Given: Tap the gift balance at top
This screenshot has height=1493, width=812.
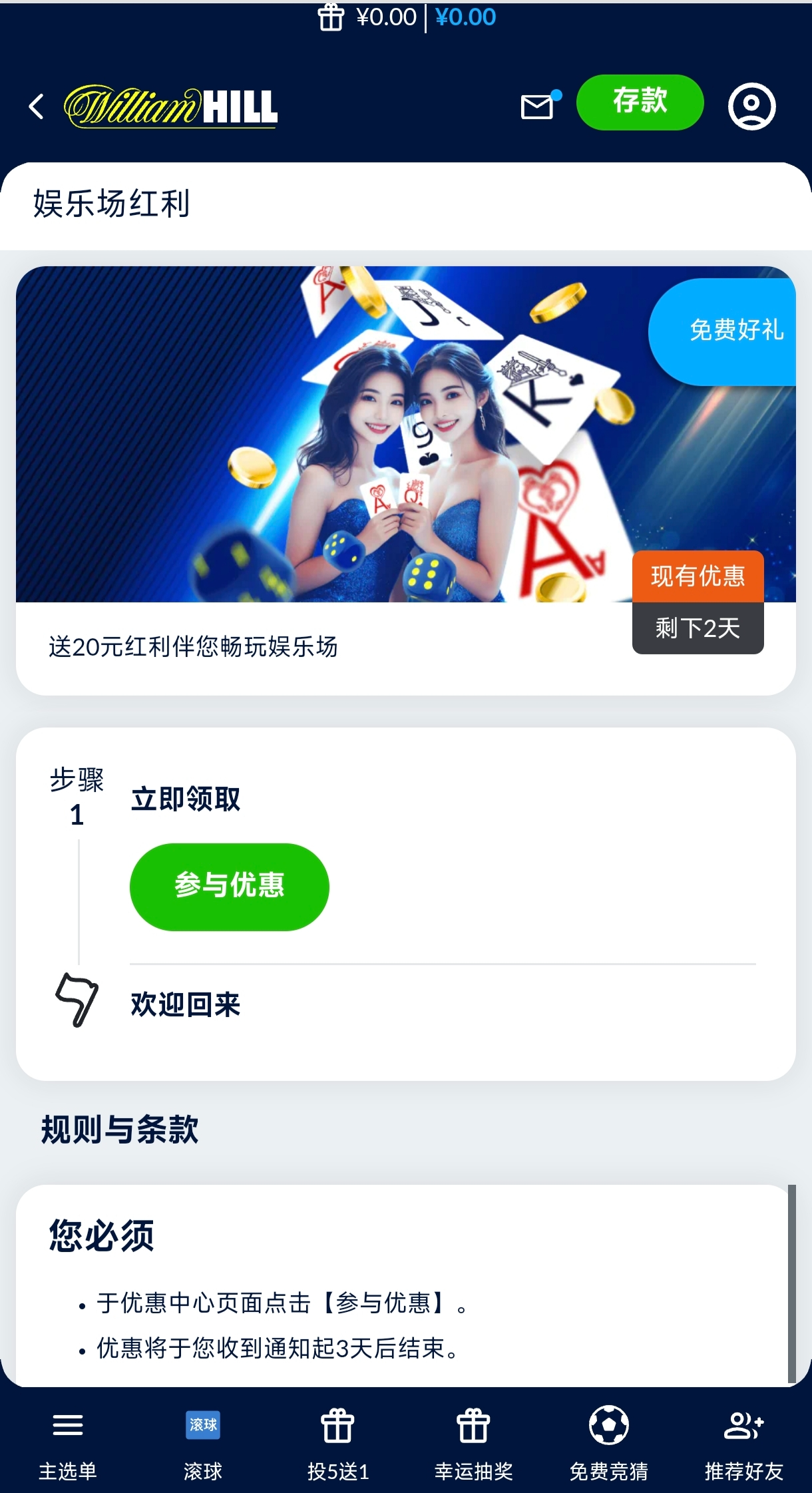Looking at the screenshot, I should click(x=367, y=17).
